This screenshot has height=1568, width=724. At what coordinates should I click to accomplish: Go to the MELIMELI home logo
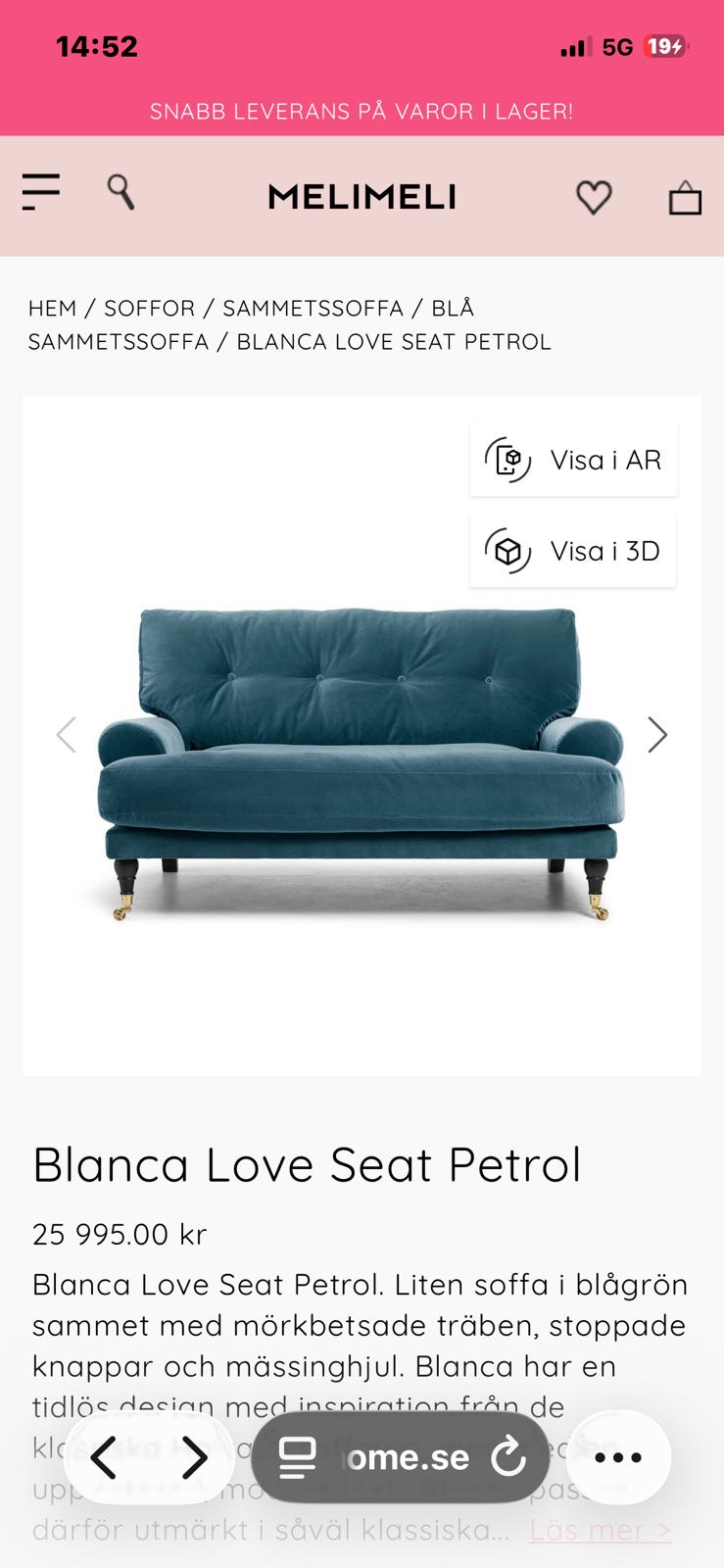tap(362, 197)
